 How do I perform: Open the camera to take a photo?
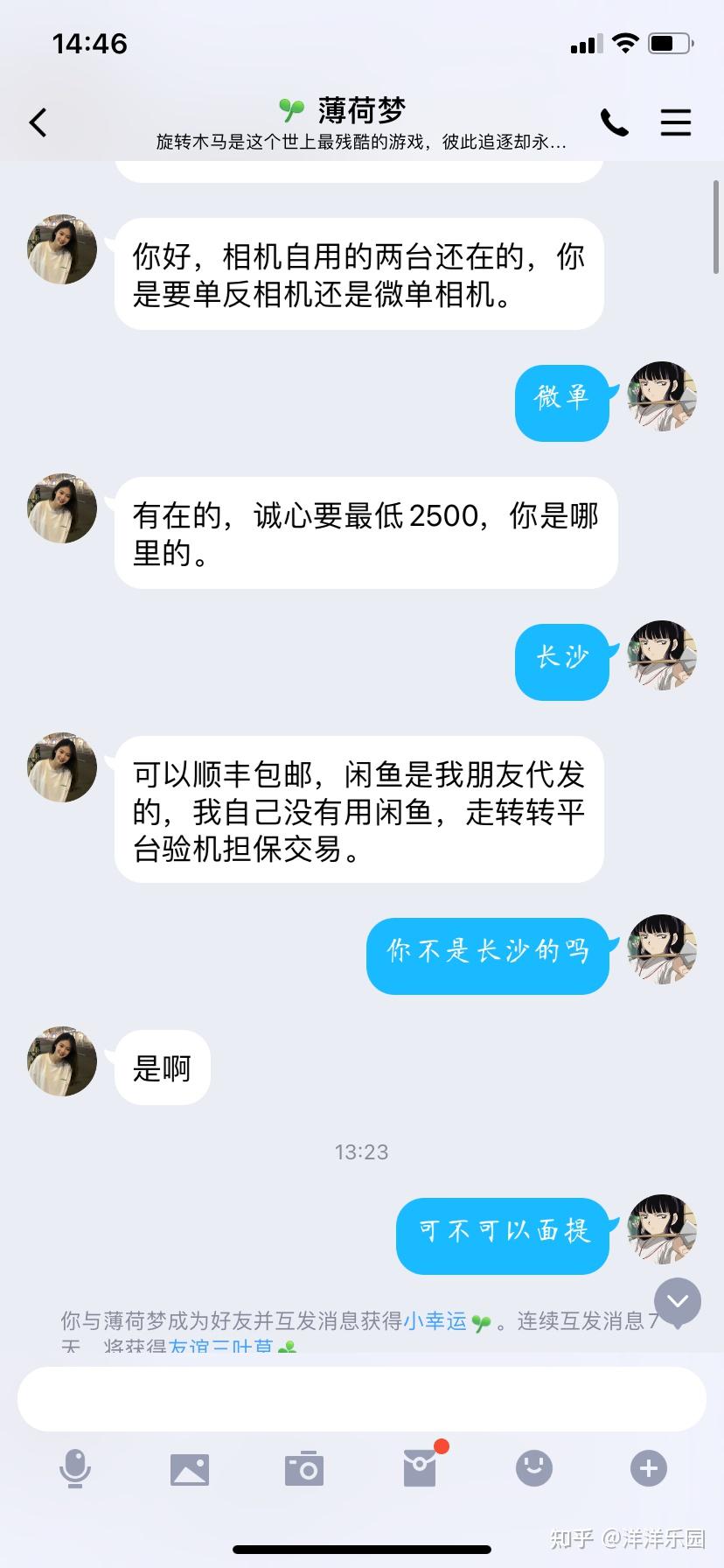click(x=304, y=1468)
